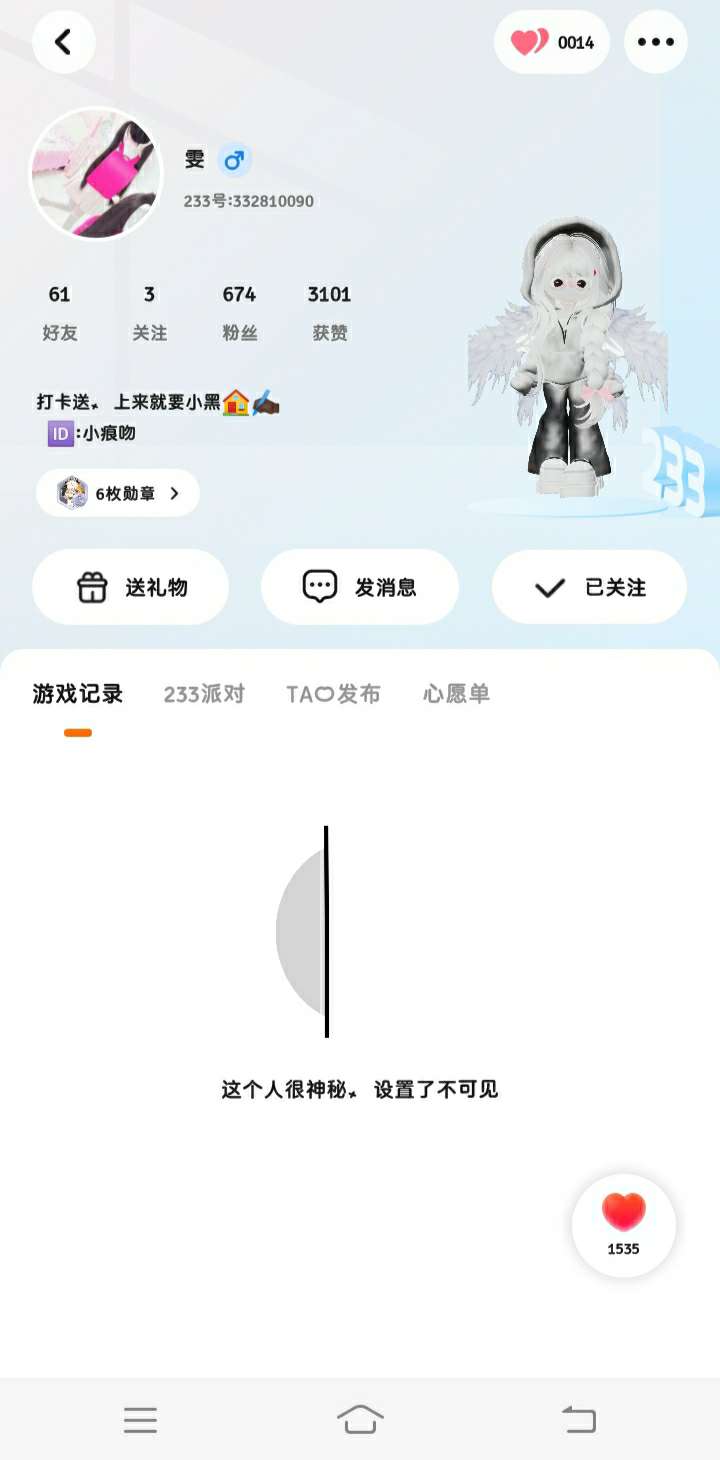Screen dimensions: 720x1460
Task: Switch to the 心愿单 tab
Action: pyautogui.click(x=456, y=694)
